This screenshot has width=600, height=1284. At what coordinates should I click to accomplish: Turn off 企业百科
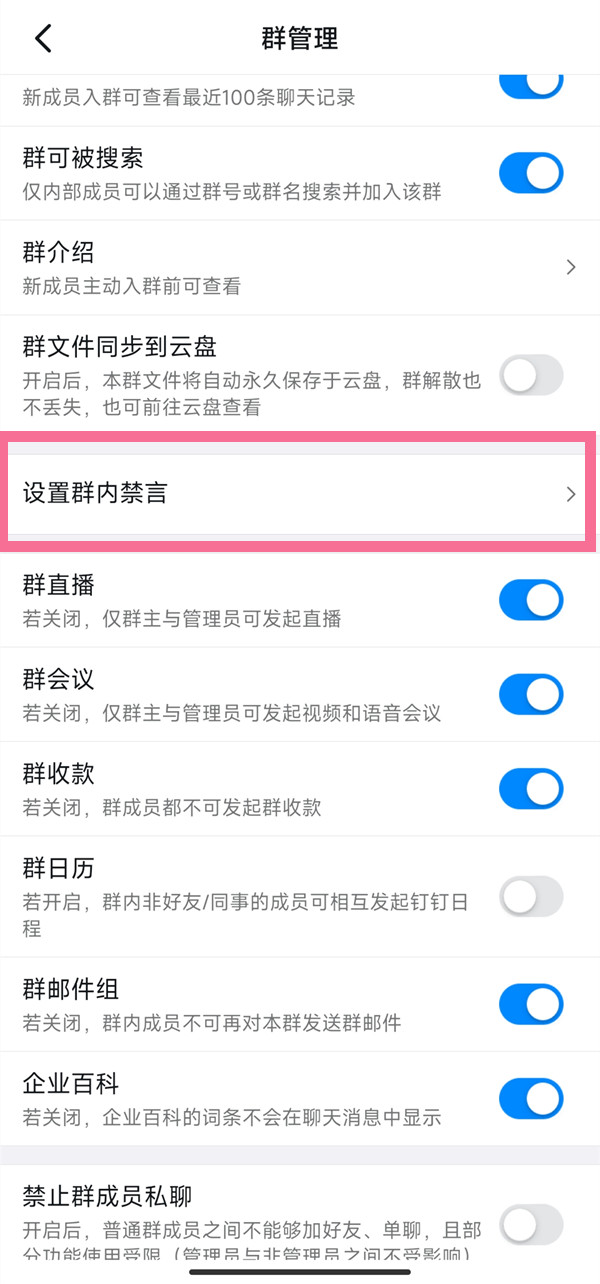coord(531,1097)
